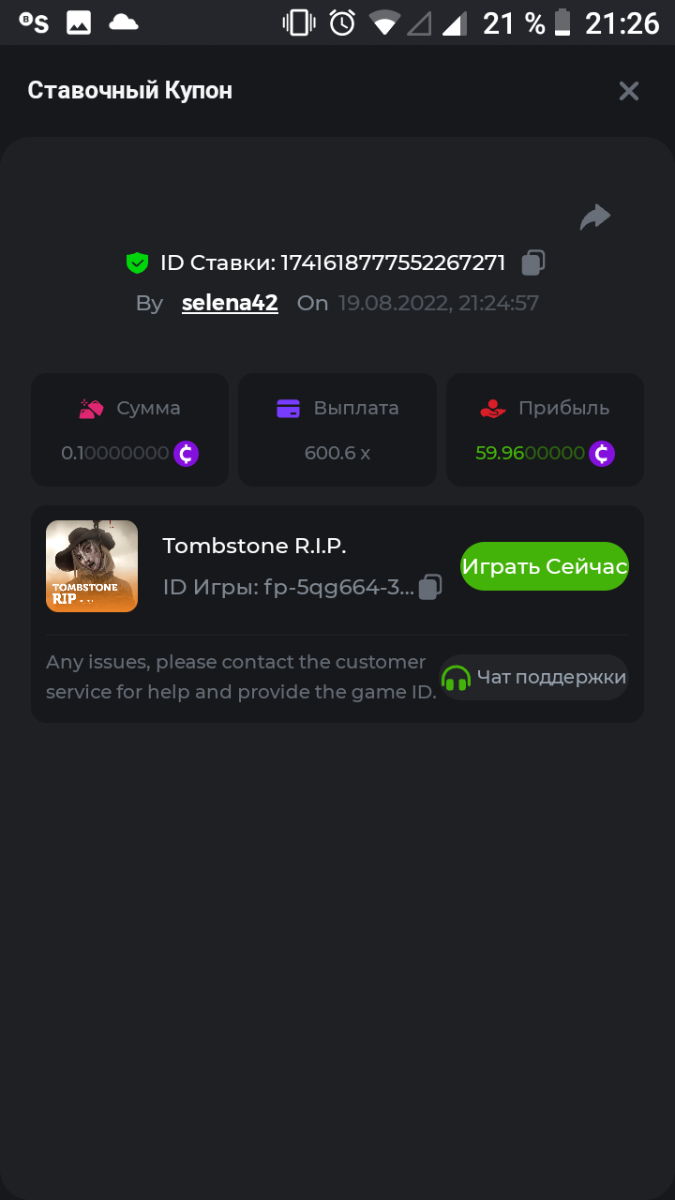The height and width of the screenshot is (1200, 675).
Task: Open selena42's profile
Action: tap(229, 303)
